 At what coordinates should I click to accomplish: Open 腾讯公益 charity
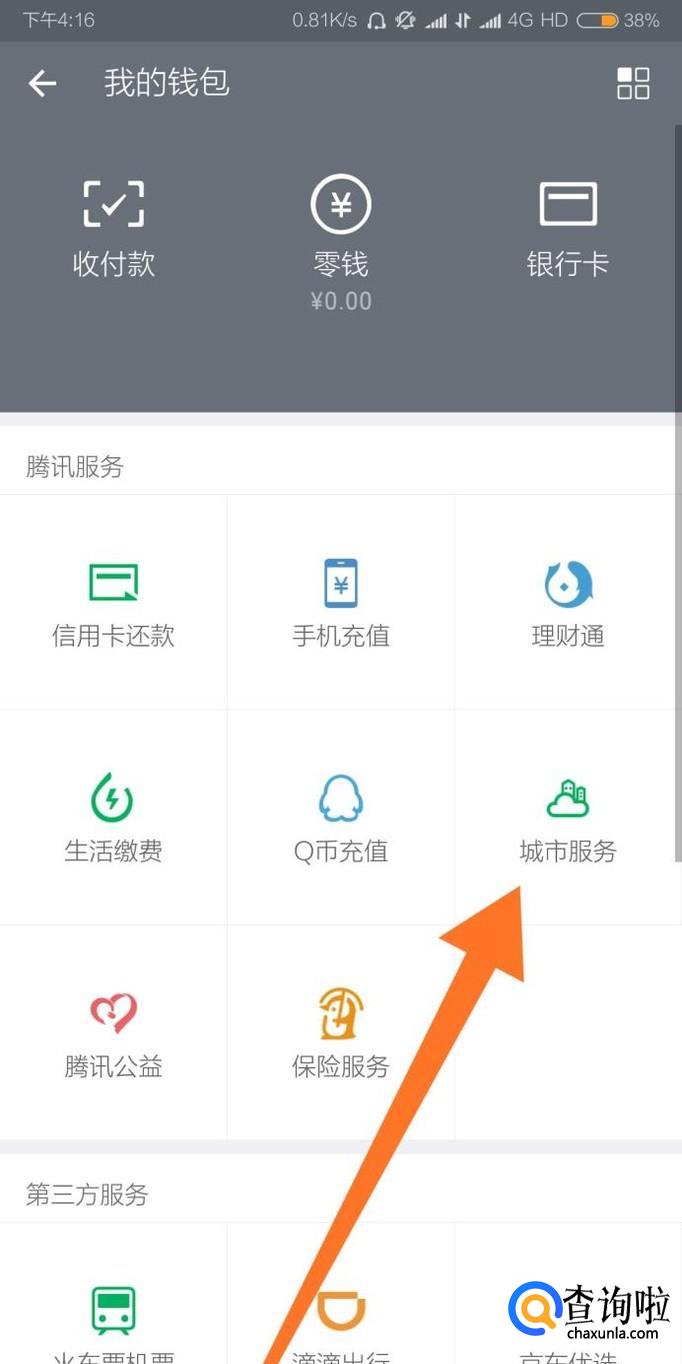pyautogui.click(x=114, y=1033)
